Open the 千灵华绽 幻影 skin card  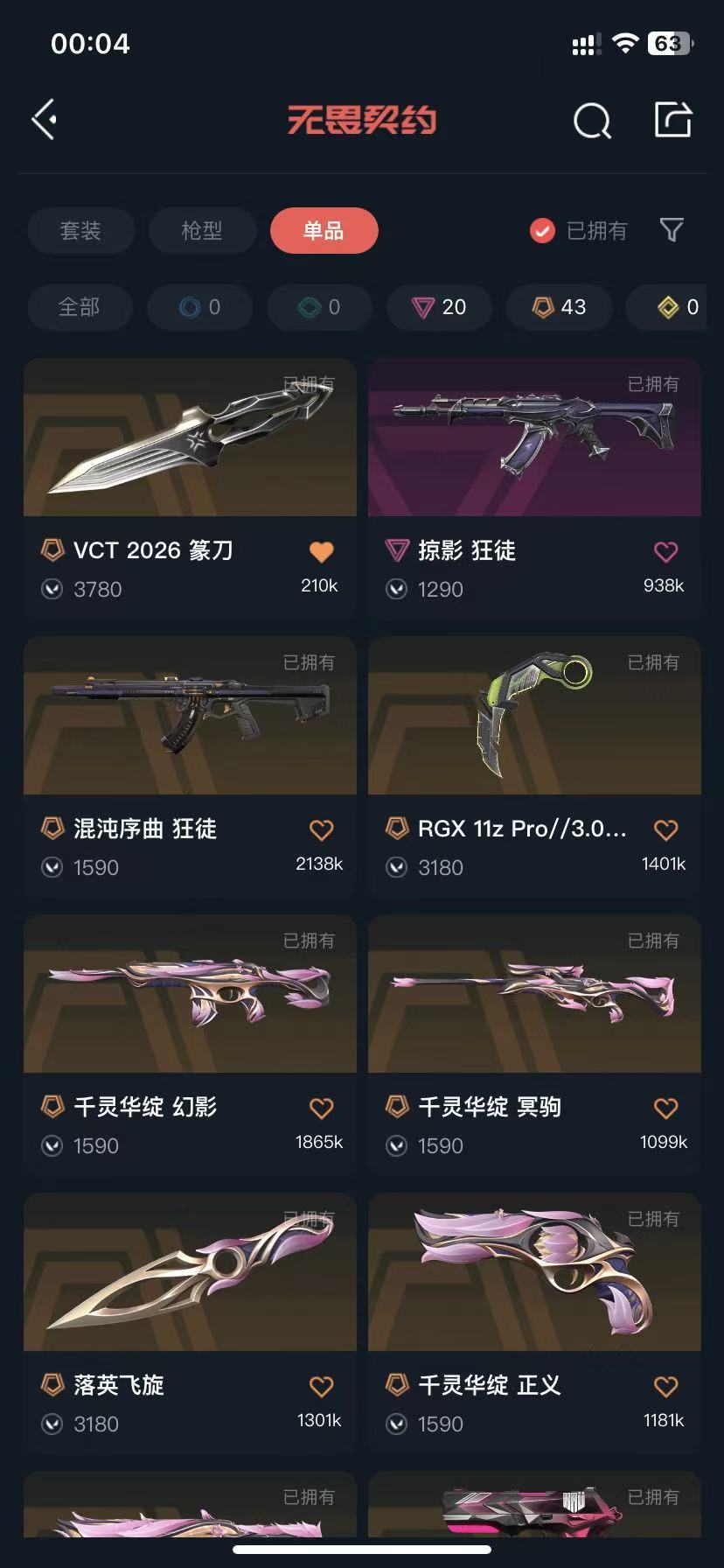coord(190,1043)
